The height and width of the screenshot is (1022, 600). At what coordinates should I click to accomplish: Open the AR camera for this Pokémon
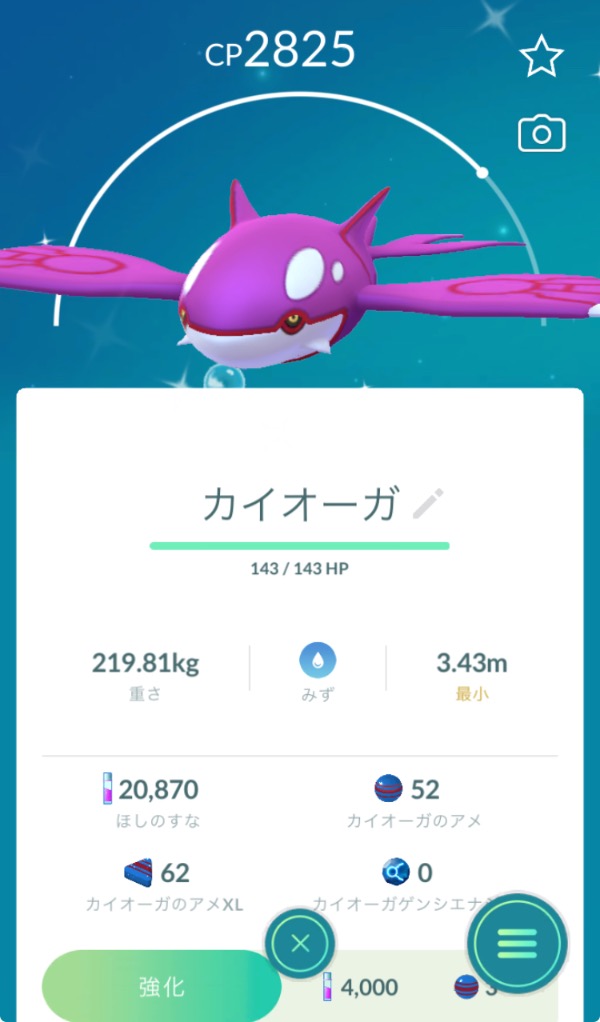(x=542, y=134)
